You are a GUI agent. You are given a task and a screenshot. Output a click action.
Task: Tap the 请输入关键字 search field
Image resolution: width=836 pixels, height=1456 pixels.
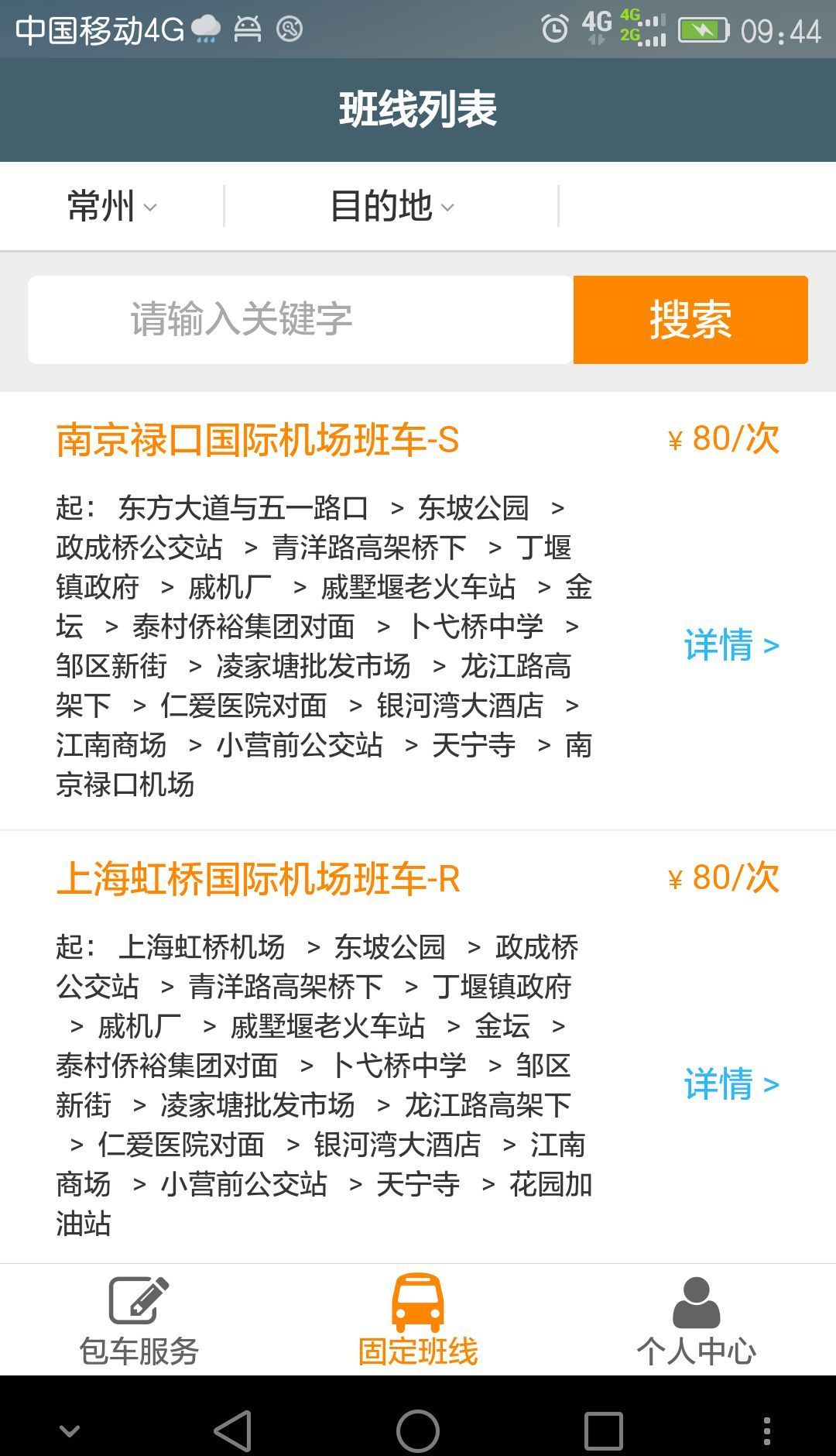point(300,318)
